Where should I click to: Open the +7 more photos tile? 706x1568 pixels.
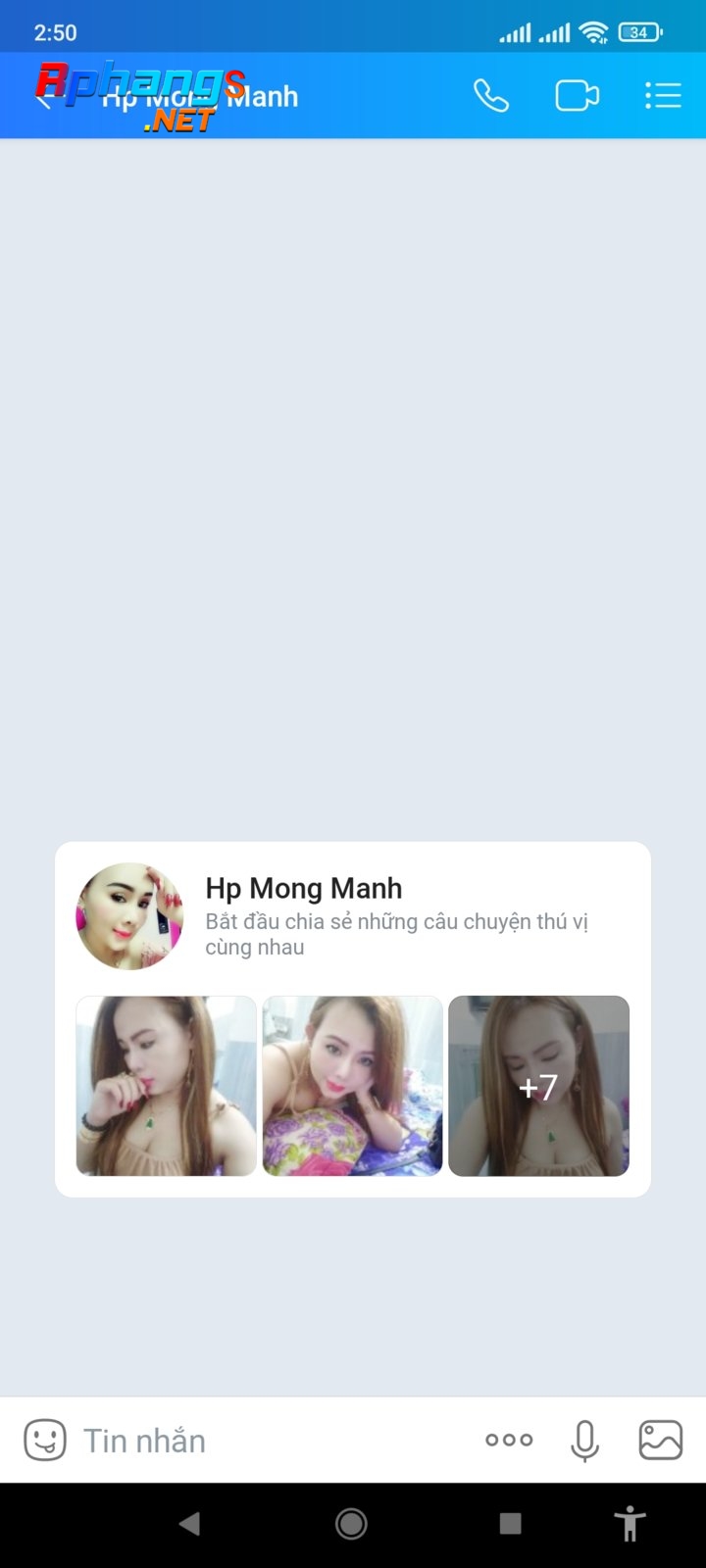coord(538,1086)
